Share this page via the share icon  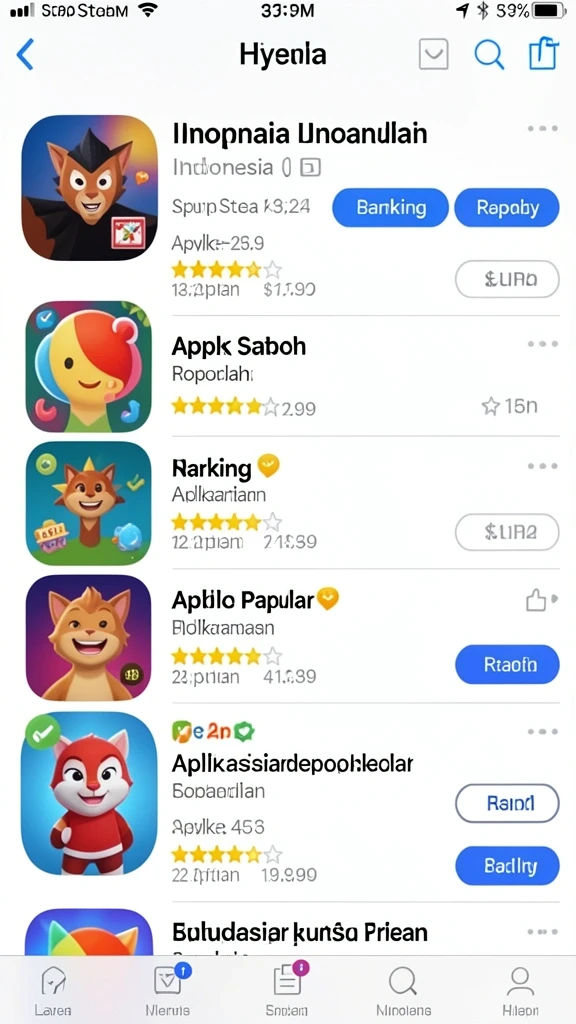(543, 54)
